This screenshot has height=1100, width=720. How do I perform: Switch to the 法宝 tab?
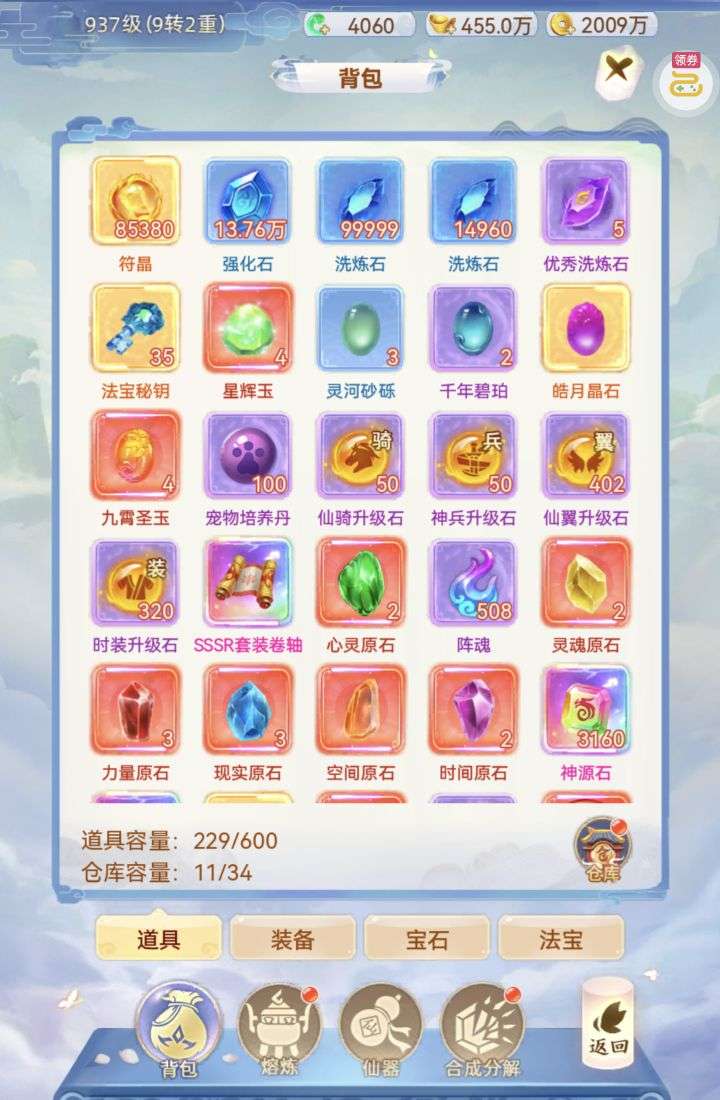(x=561, y=939)
